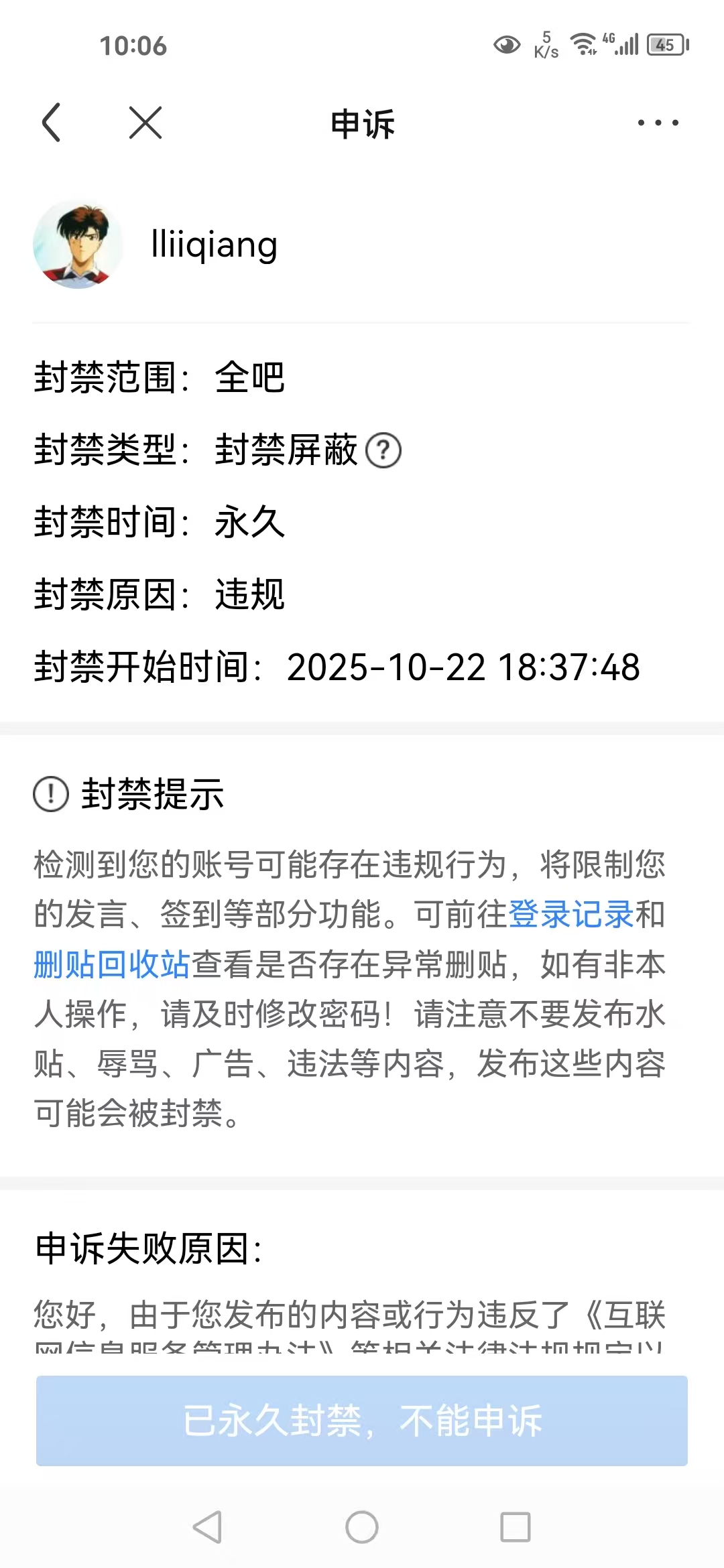The image size is (724, 1568).
Task: Go back using the header arrow
Action: click(x=52, y=123)
